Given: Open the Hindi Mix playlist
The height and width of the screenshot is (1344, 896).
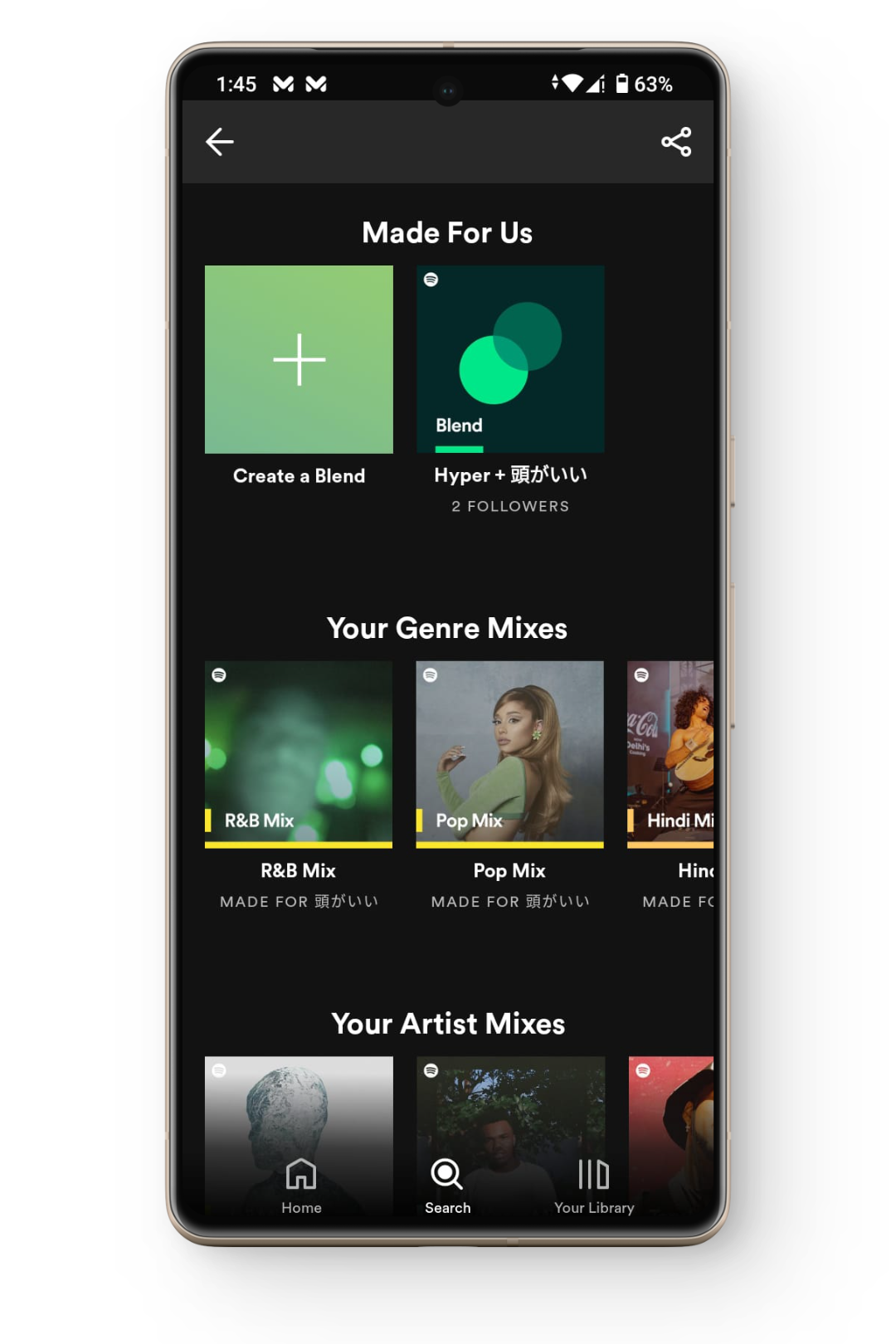Looking at the screenshot, I should 670,754.
